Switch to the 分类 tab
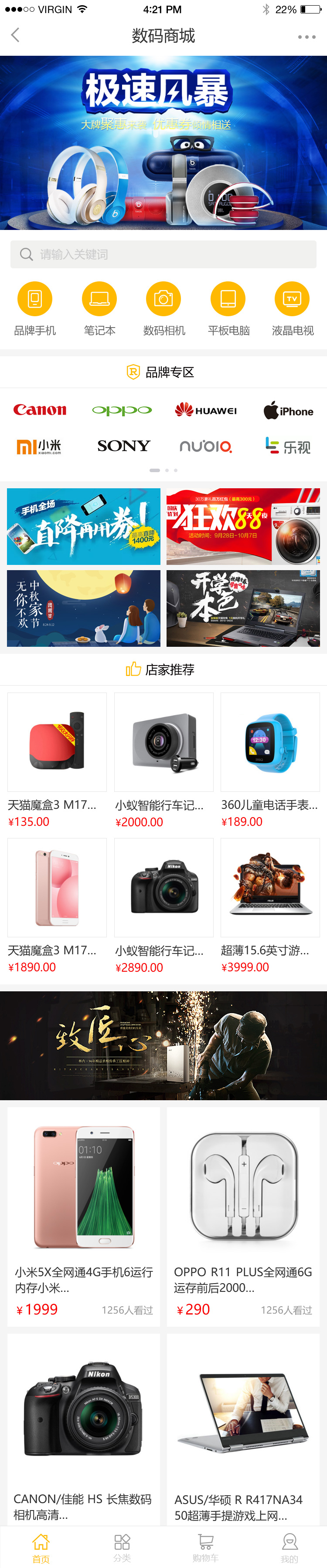Viewport: 327px width, 1568px height. point(122,1547)
